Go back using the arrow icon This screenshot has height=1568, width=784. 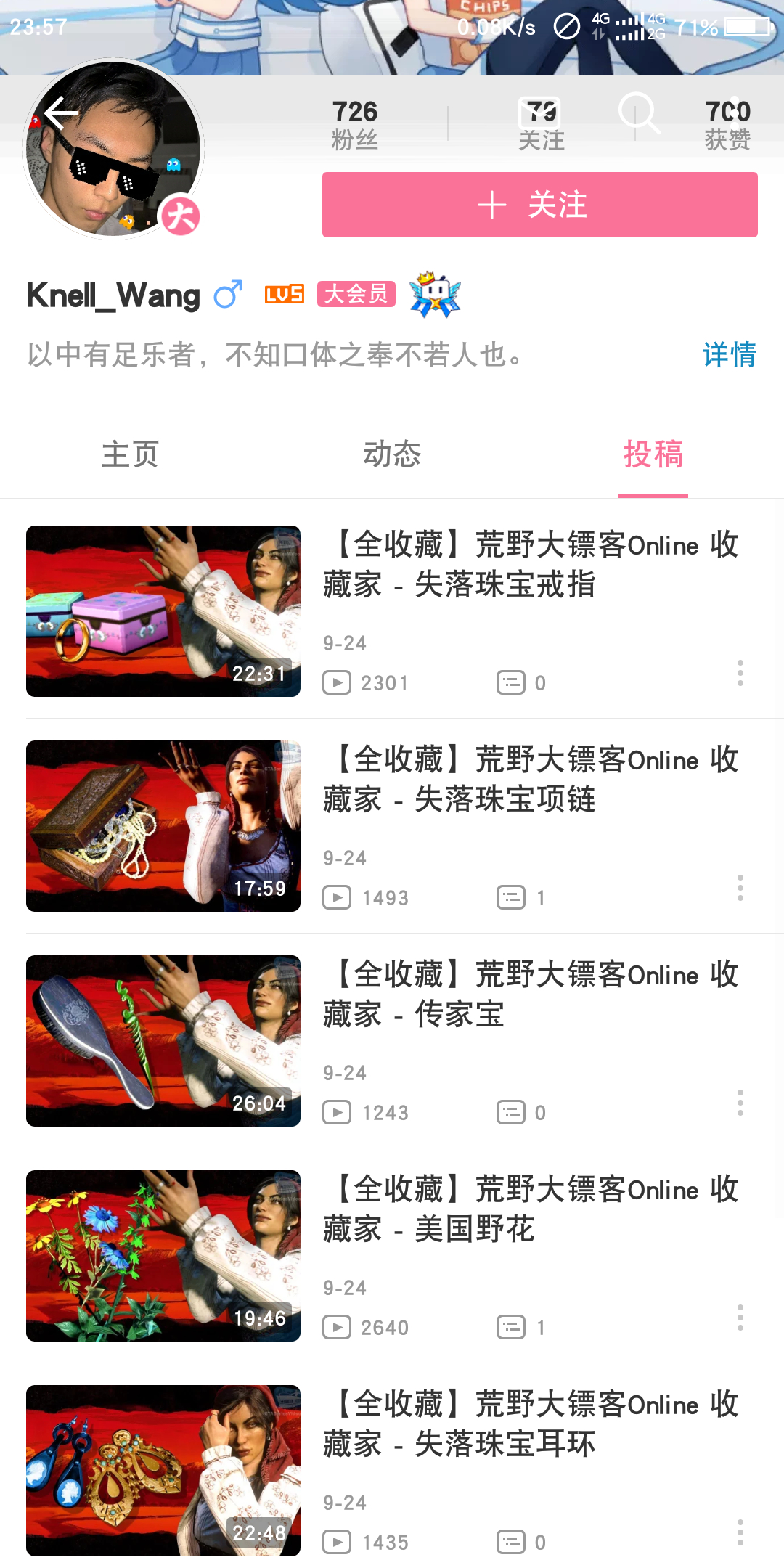[61, 114]
